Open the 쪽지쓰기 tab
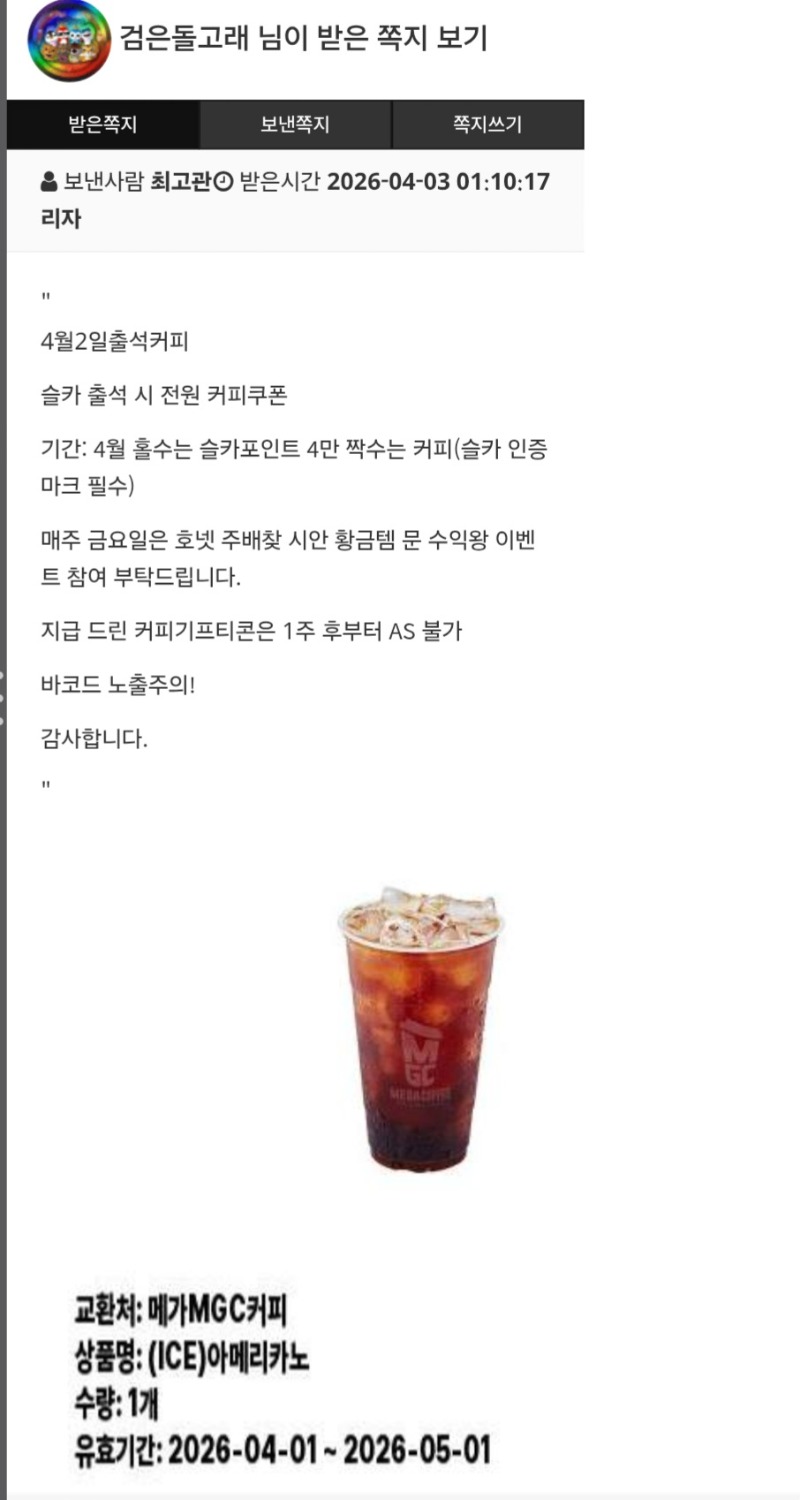Screen dimensions: 800x1500 [487, 125]
